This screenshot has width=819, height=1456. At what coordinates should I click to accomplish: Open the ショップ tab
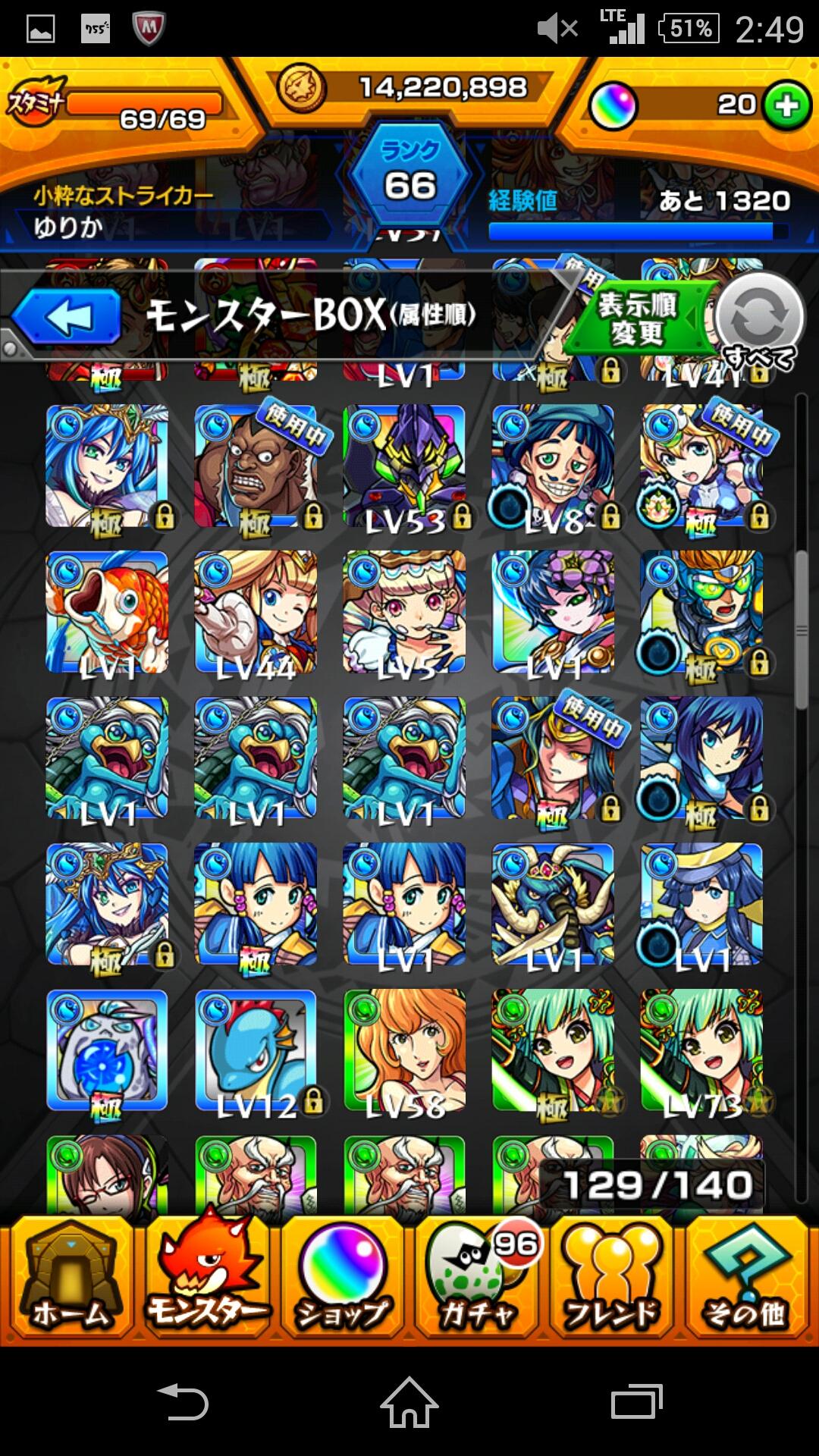[342, 1282]
